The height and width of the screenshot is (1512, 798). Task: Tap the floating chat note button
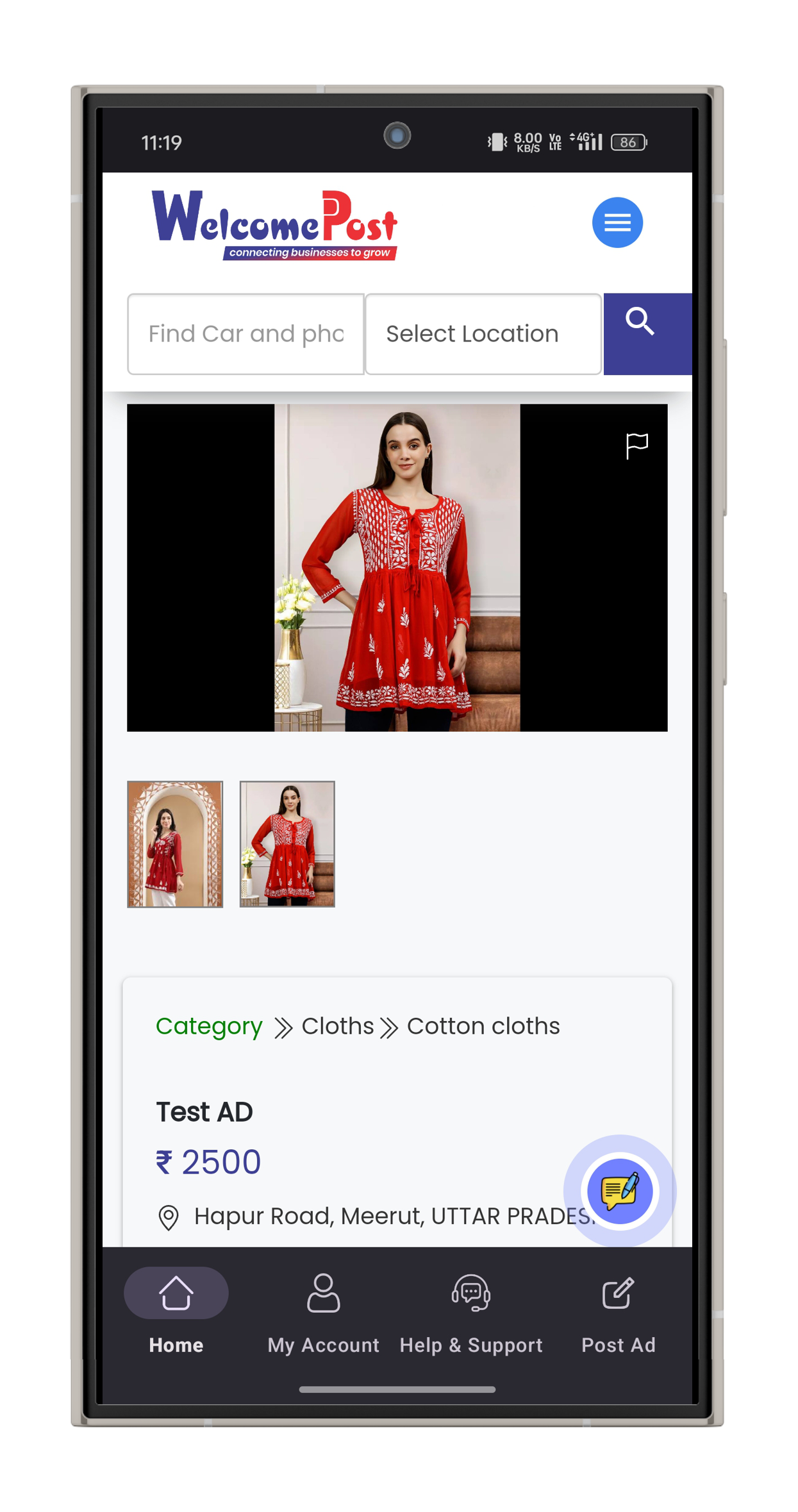(x=619, y=1191)
